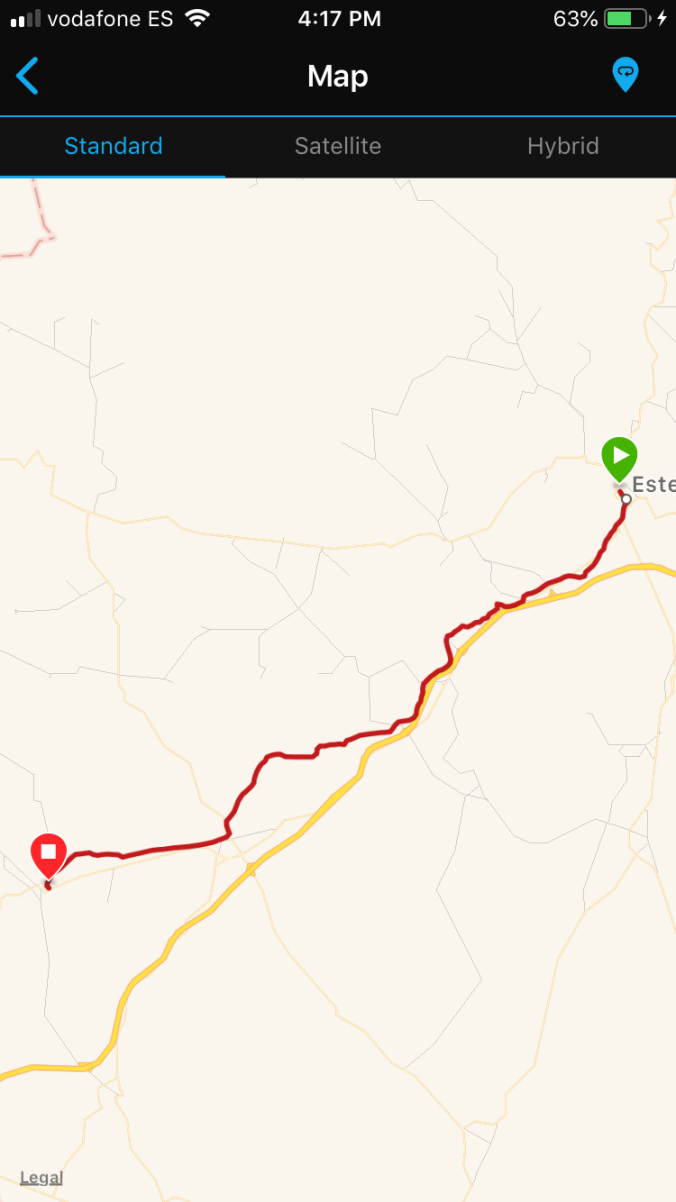Open the Legal link
Viewport: 676px width, 1202px height.
[41, 1178]
